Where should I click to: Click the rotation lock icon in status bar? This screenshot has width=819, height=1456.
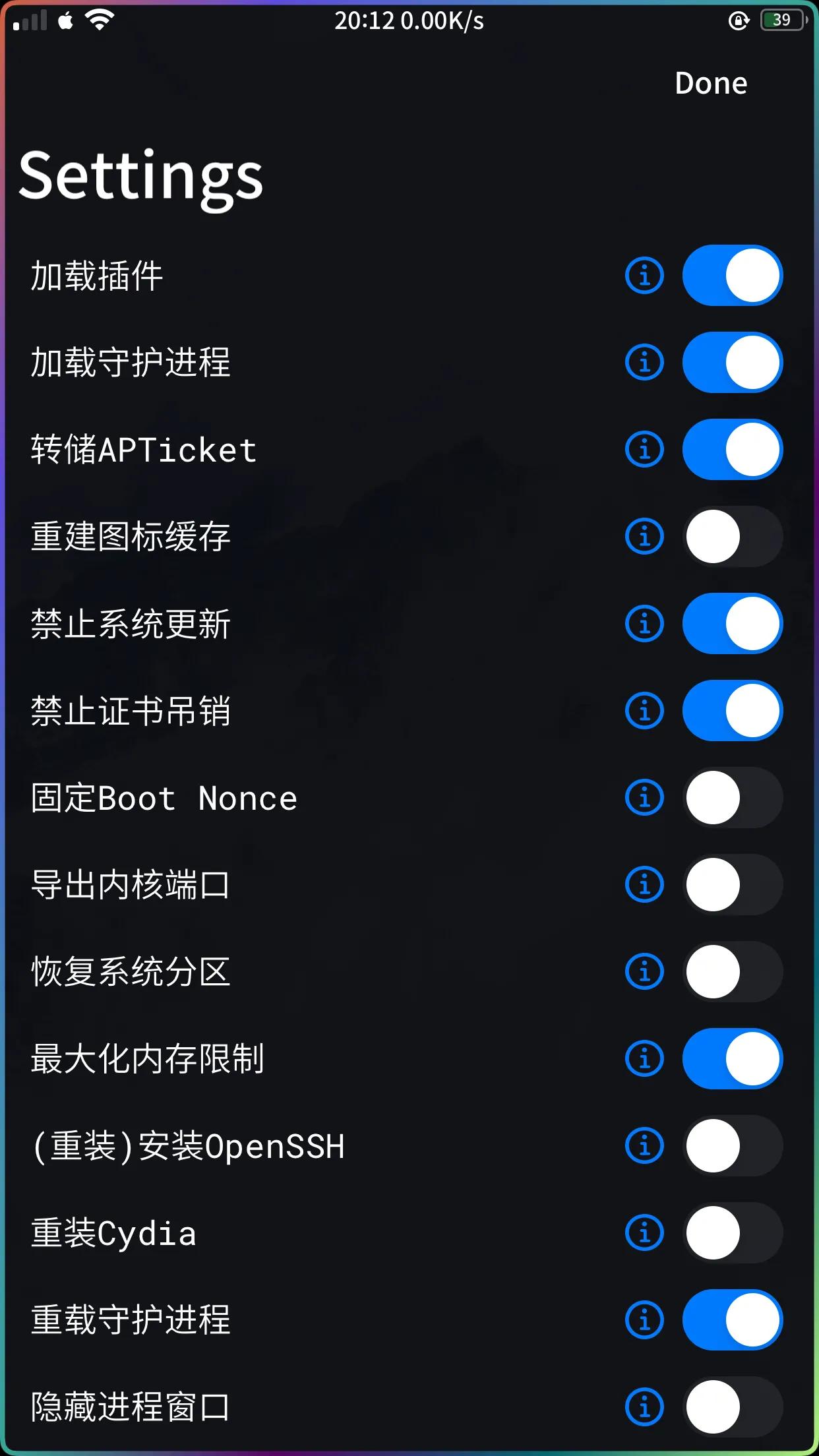pos(737,22)
